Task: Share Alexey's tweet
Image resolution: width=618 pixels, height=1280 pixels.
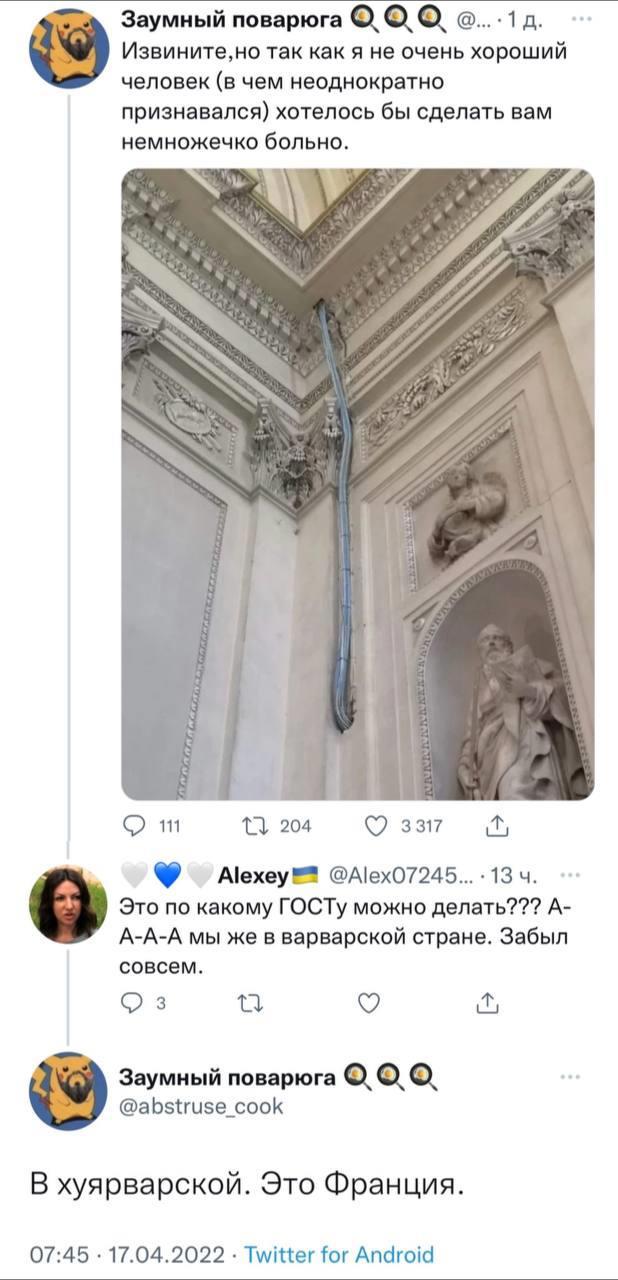Action: coord(487,1003)
